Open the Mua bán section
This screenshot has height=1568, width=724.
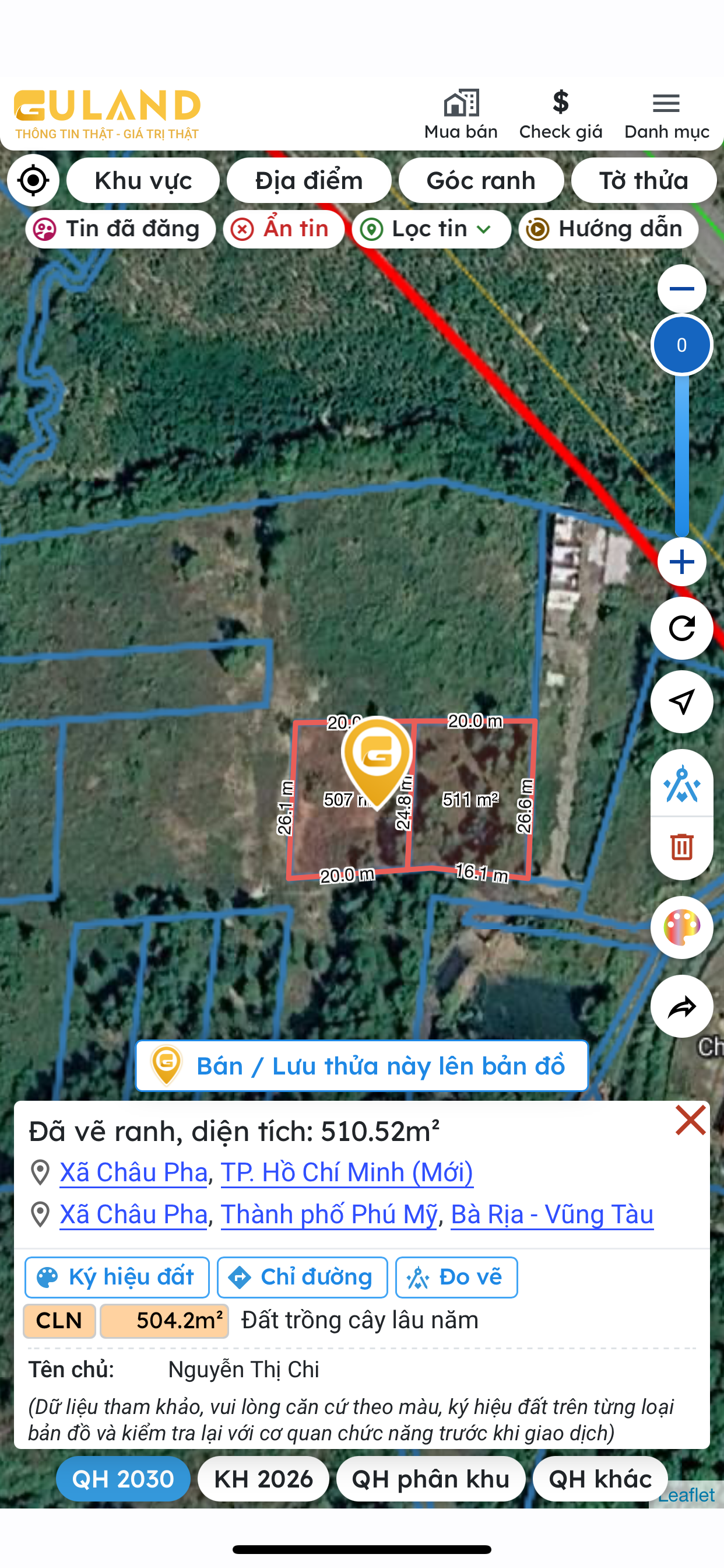[x=461, y=114]
